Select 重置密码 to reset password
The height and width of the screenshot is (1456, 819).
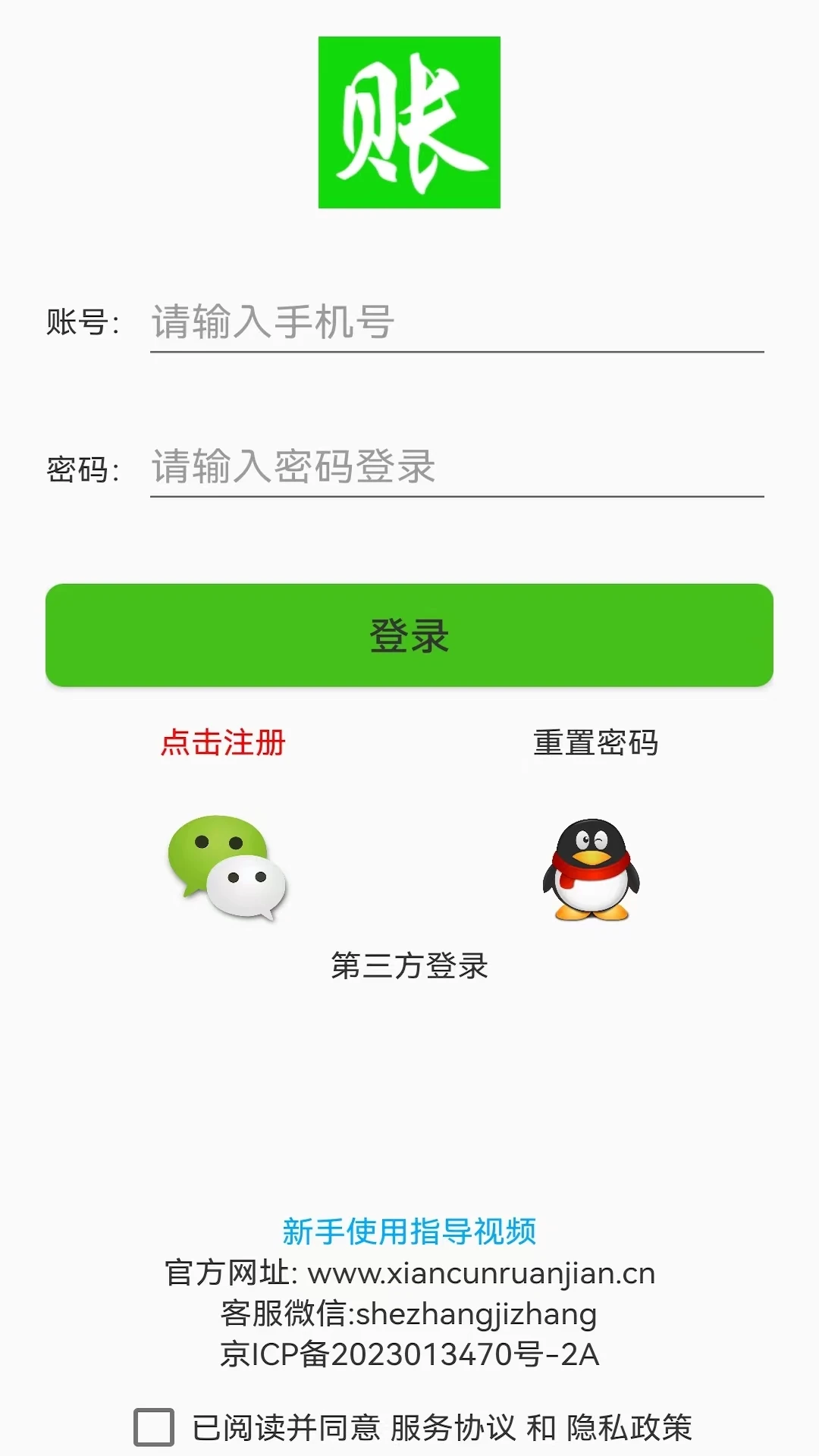[x=596, y=743]
